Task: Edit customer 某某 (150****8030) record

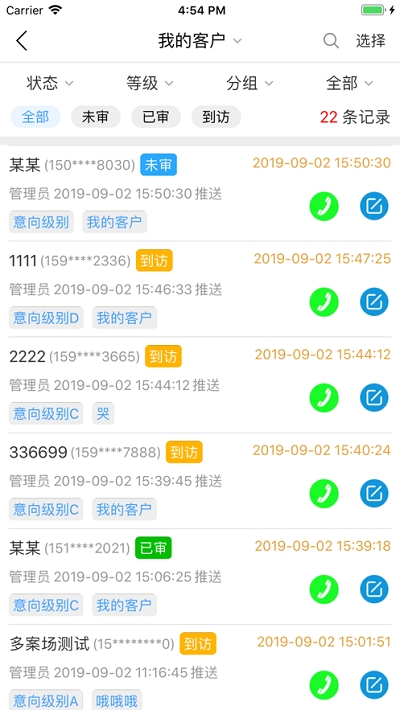Action: click(x=374, y=206)
